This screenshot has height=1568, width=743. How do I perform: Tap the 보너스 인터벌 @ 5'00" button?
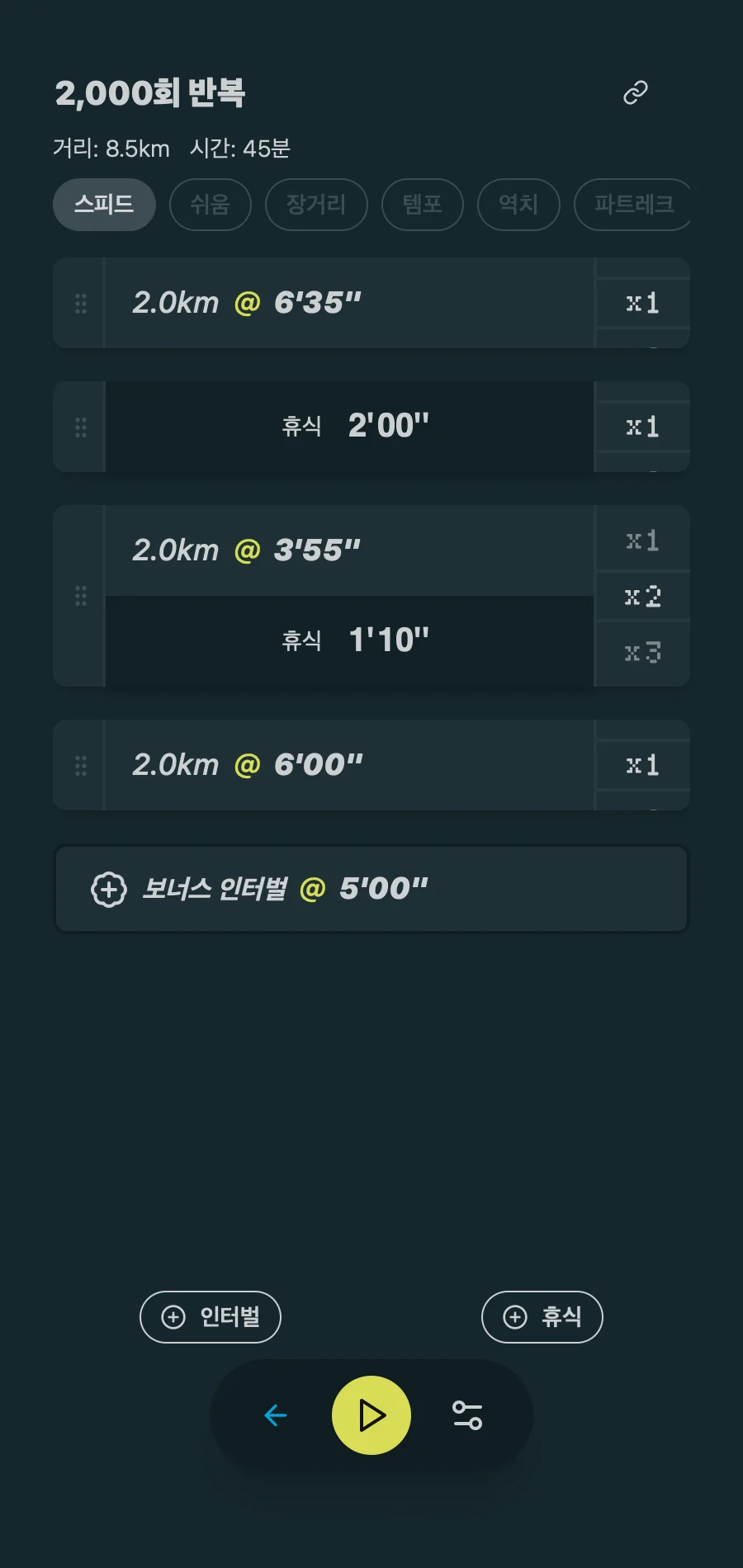coord(371,889)
